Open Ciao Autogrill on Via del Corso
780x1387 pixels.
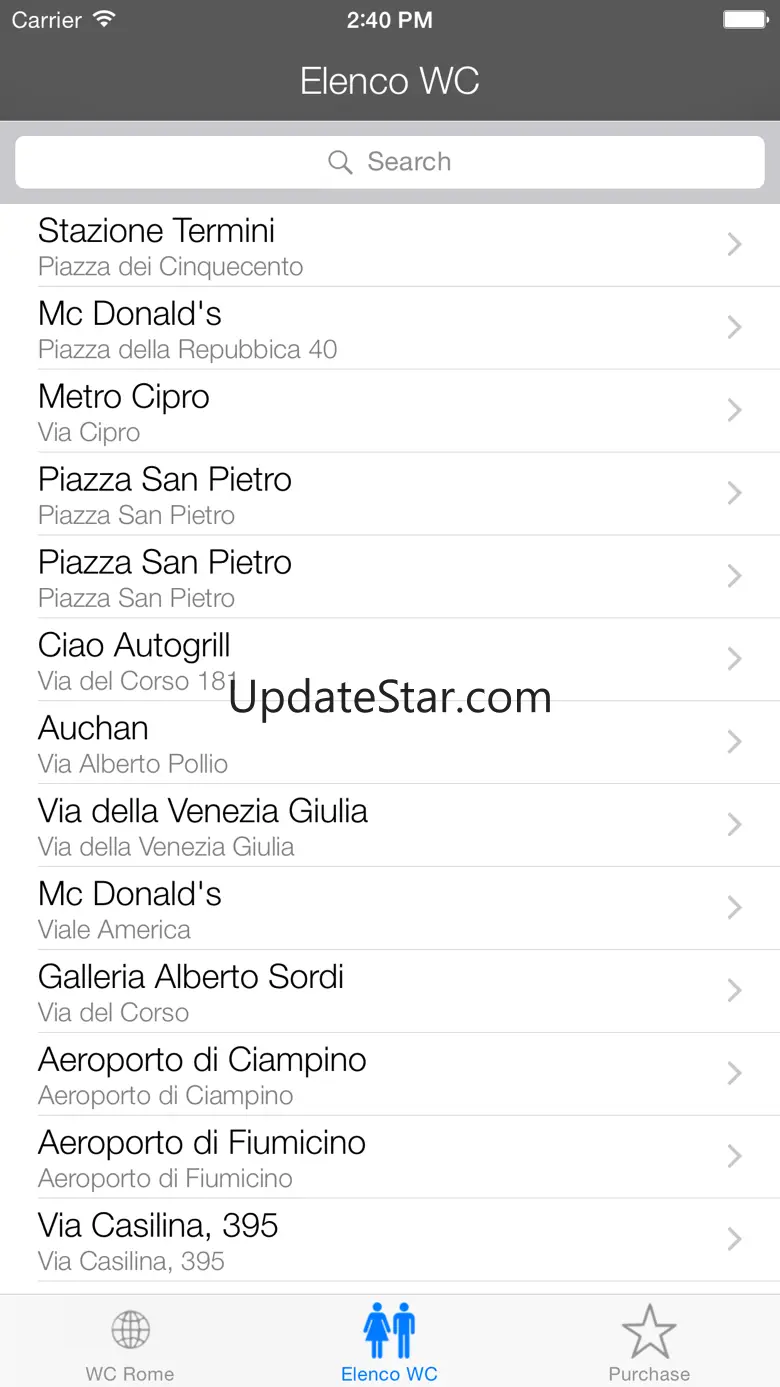(x=390, y=660)
